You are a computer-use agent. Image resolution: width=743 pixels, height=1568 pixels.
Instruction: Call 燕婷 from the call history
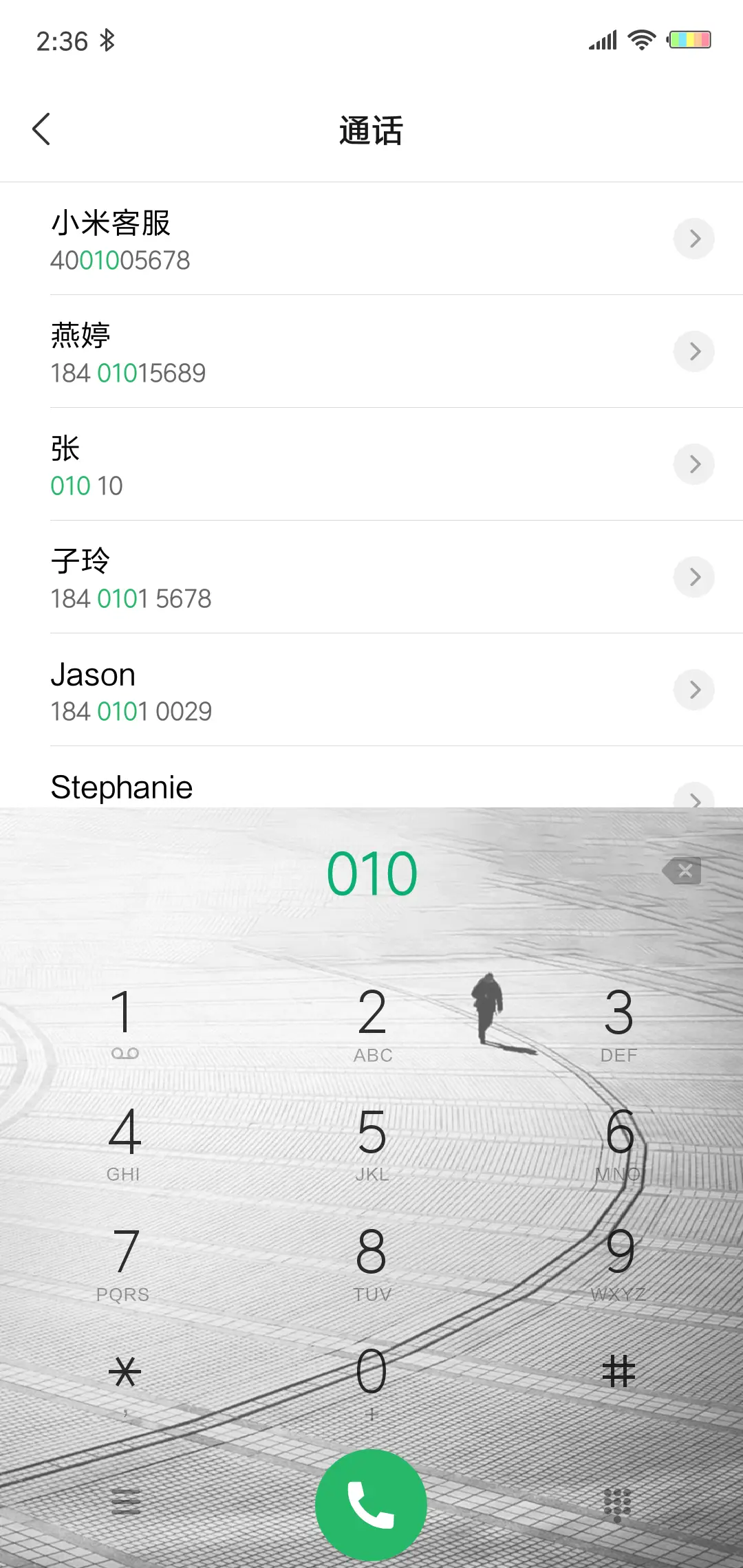[x=275, y=351]
